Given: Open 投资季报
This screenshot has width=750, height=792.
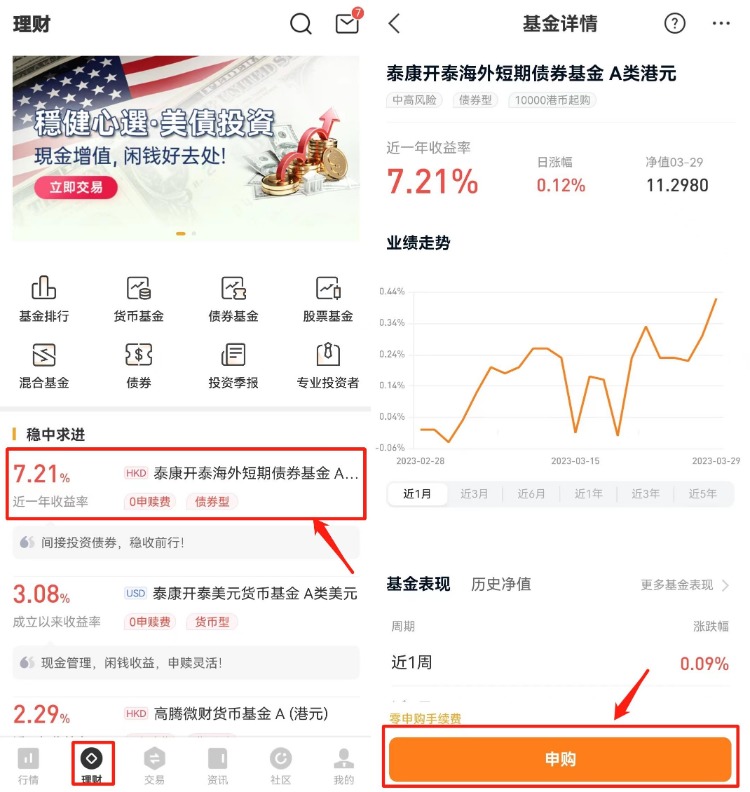Looking at the screenshot, I should [x=233, y=366].
